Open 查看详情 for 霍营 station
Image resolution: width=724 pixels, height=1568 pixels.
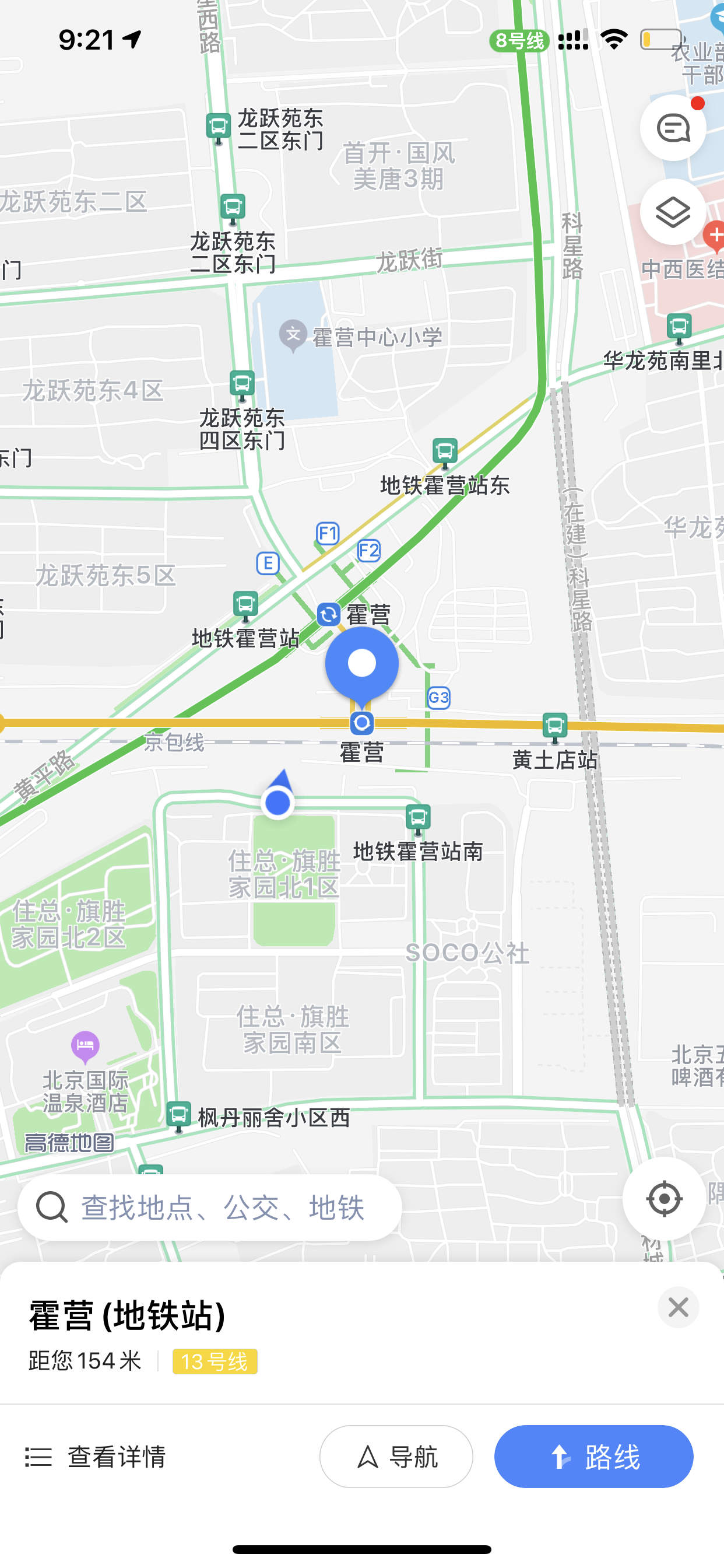click(x=96, y=1457)
